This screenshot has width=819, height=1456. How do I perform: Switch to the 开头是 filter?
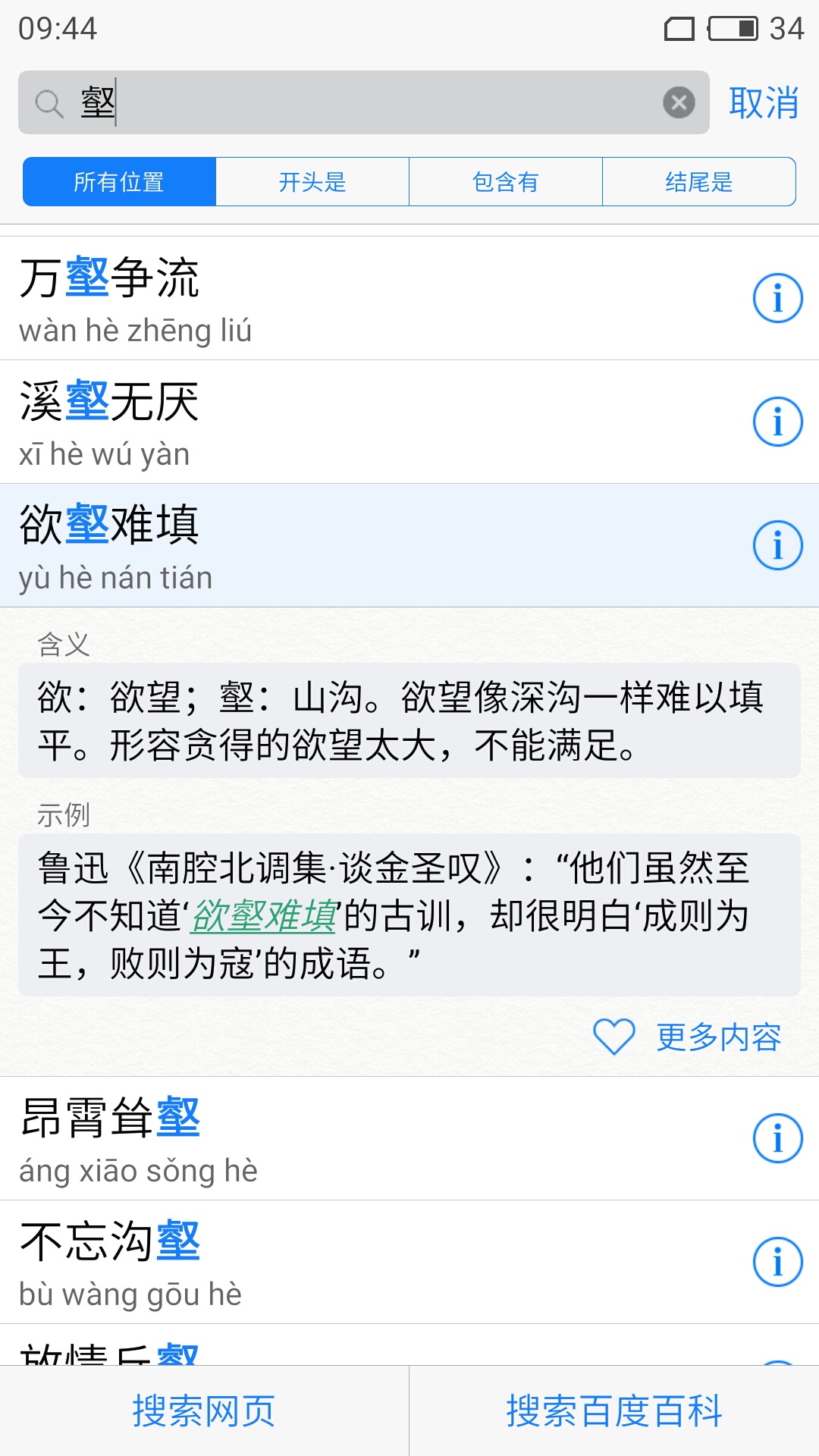coord(312,182)
